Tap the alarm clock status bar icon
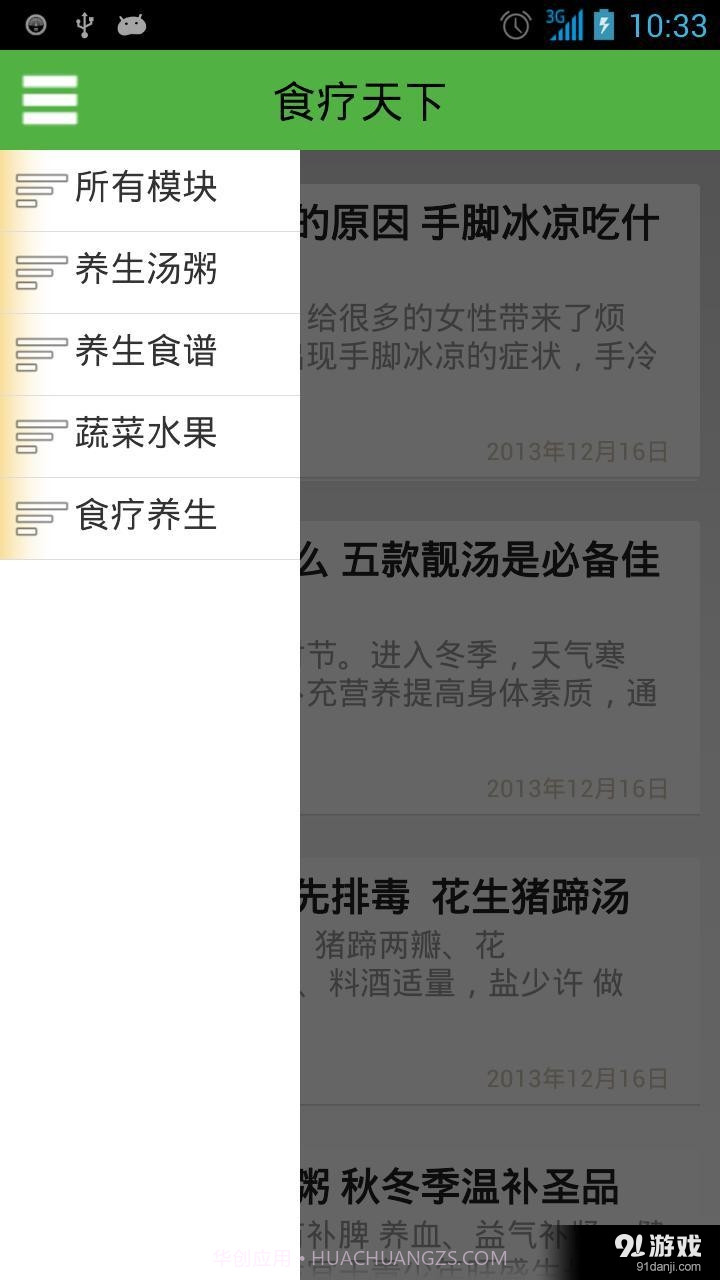The width and height of the screenshot is (720, 1280). [x=515, y=24]
